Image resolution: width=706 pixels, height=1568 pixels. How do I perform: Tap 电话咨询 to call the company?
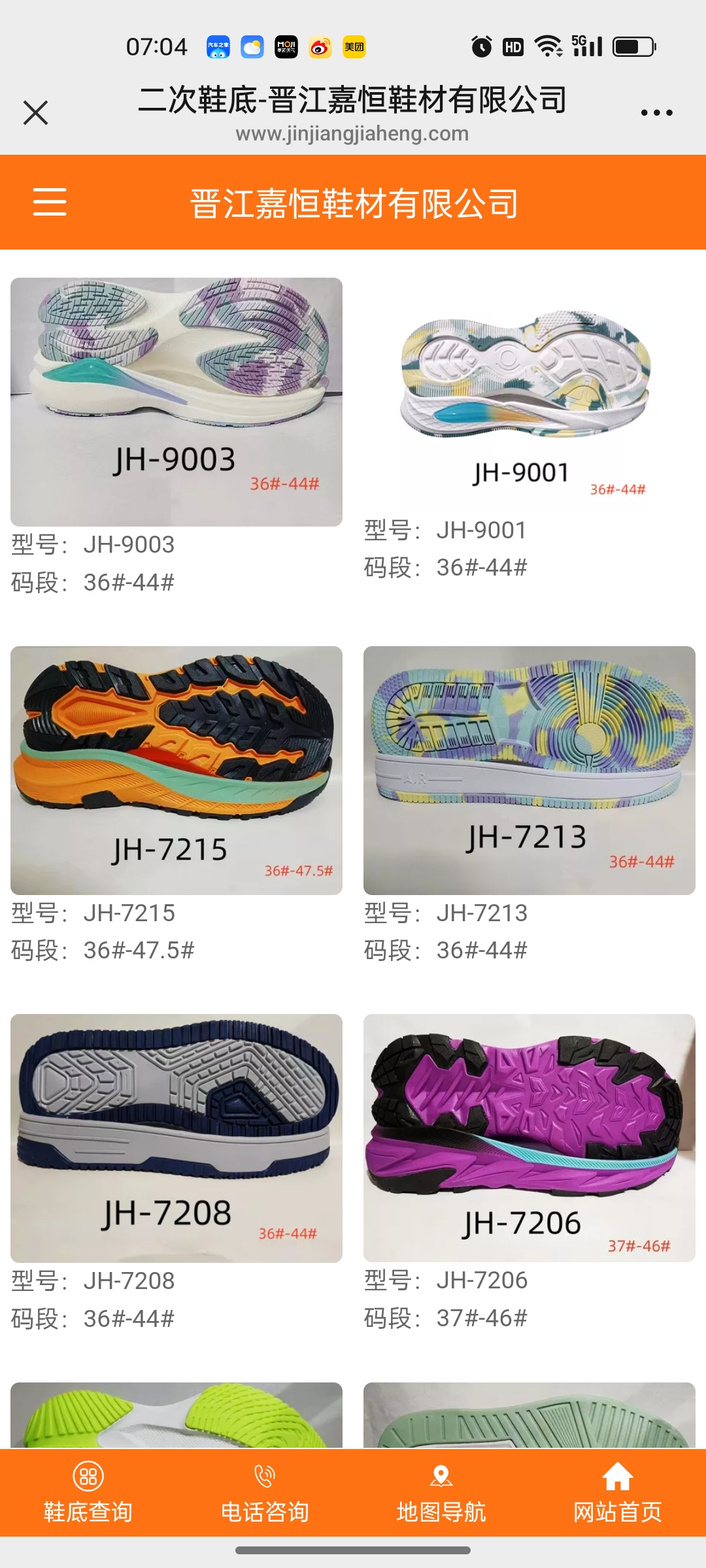(265, 1493)
